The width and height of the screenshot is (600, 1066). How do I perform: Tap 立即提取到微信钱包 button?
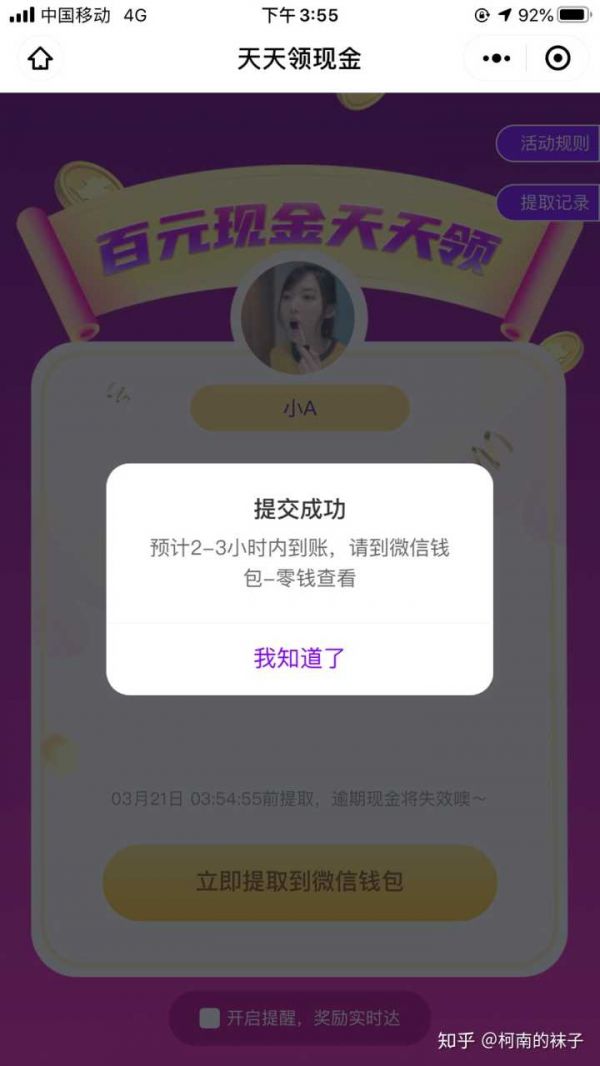click(x=299, y=882)
